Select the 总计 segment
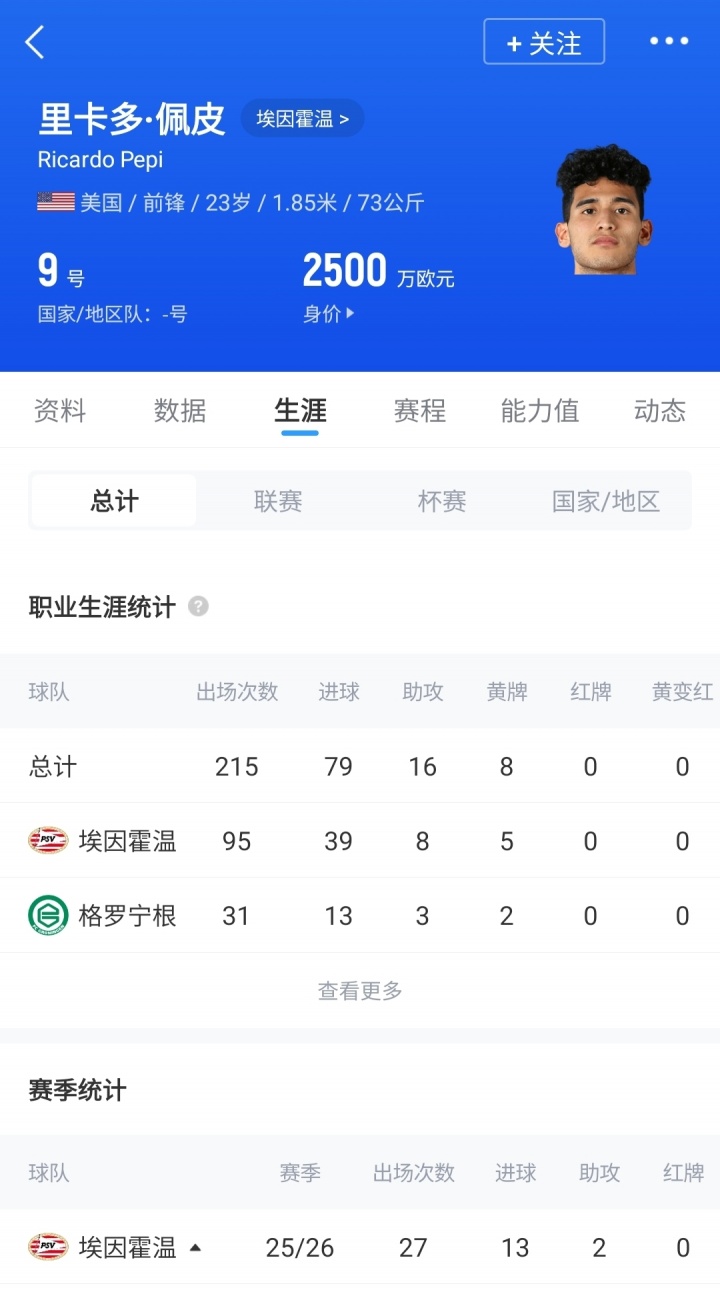The height and width of the screenshot is (1290, 720). tap(114, 501)
